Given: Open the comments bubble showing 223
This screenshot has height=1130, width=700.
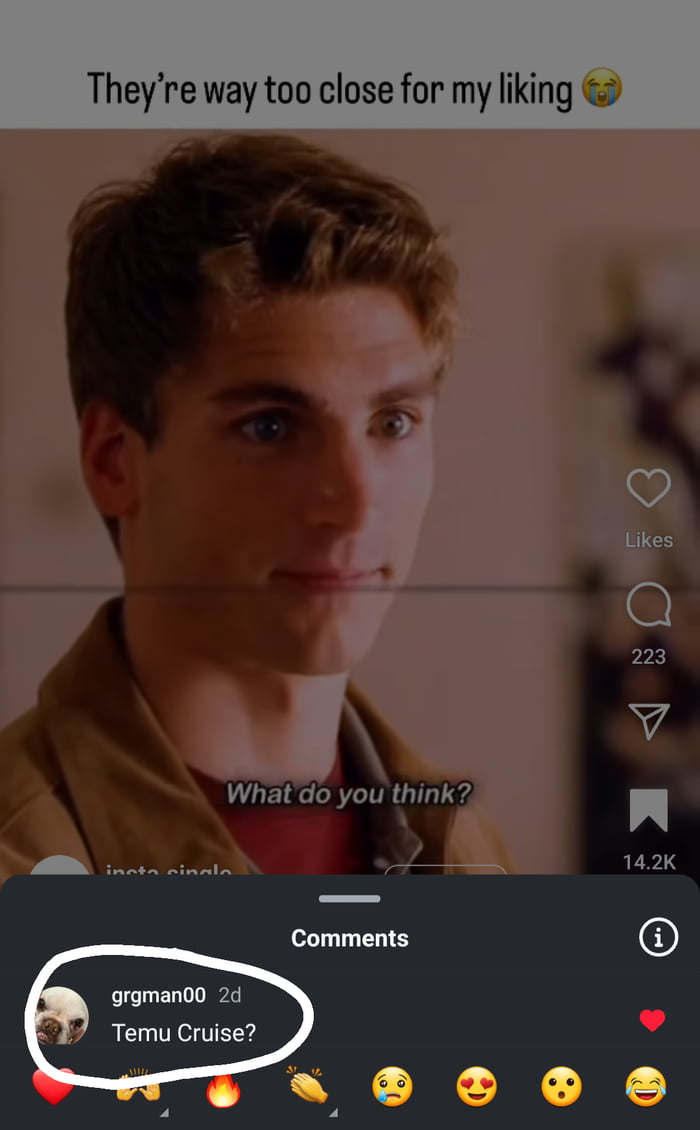Looking at the screenshot, I should pos(648,606).
